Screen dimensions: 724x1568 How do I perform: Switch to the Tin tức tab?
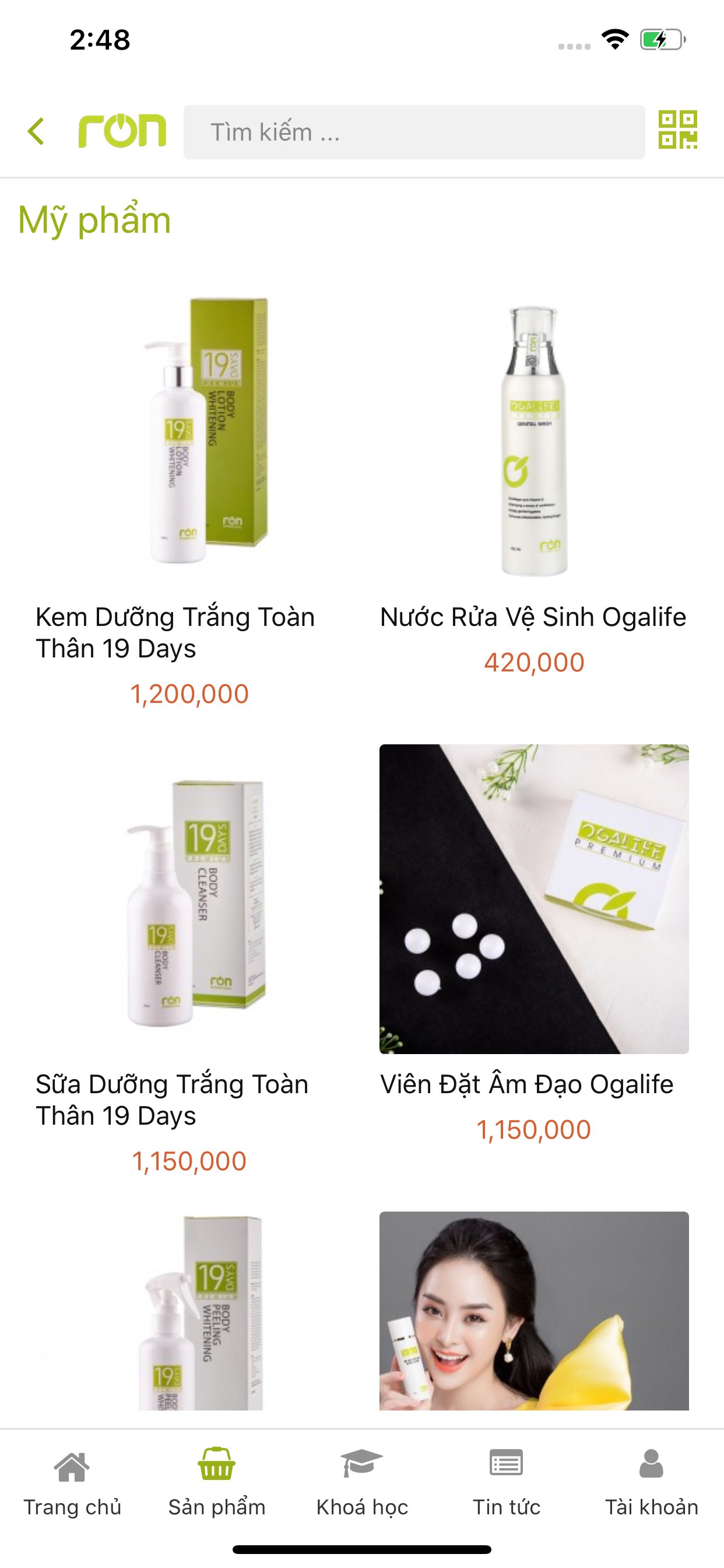(x=506, y=1482)
